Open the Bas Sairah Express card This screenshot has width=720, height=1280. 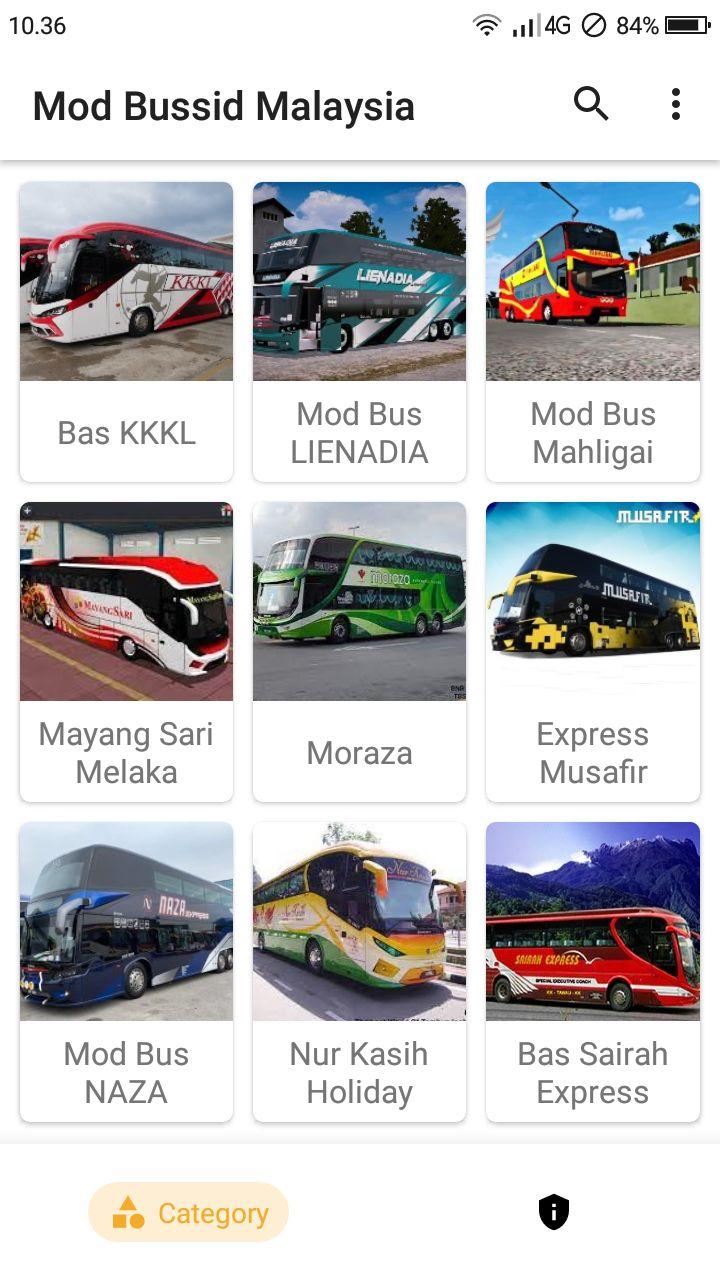point(593,971)
